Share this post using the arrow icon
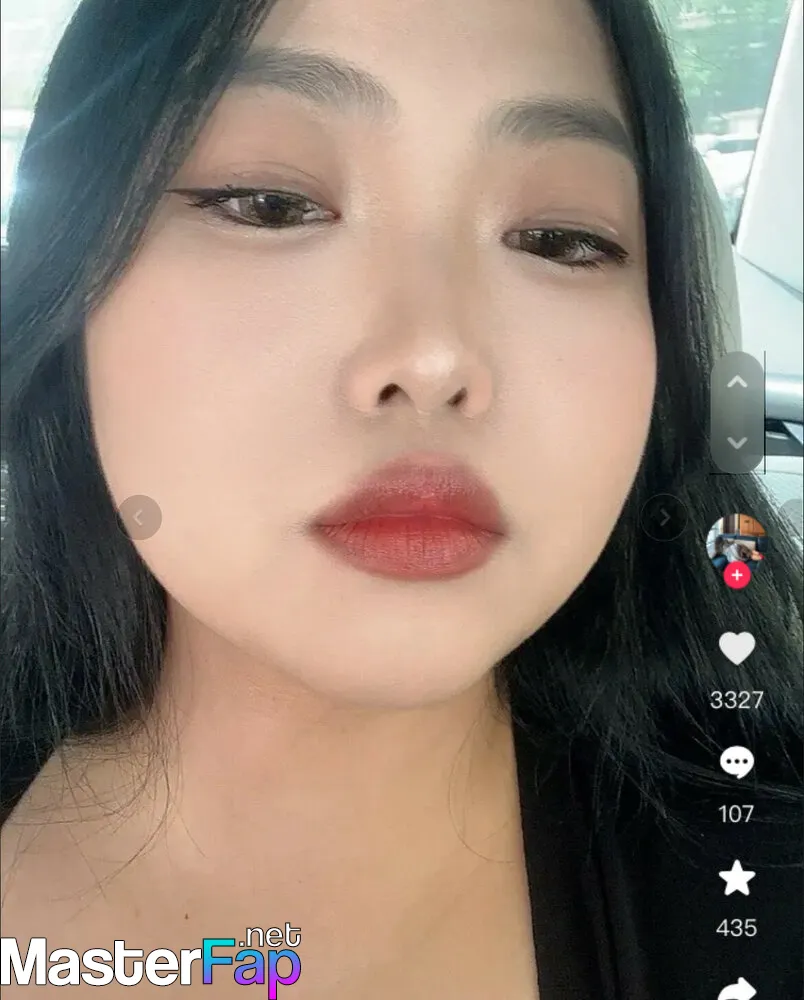 [x=737, y=987]
